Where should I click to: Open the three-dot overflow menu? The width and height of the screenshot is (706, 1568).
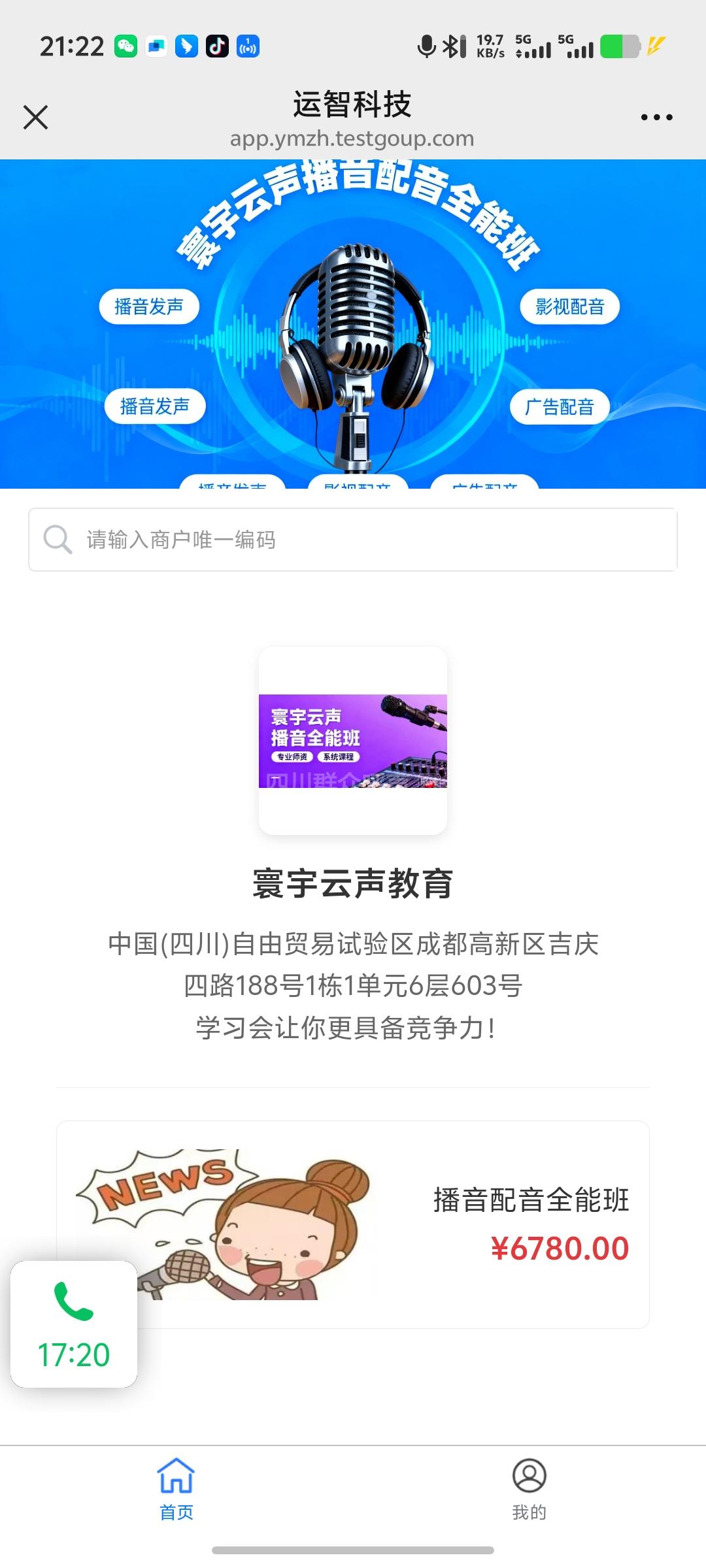tap(656, 118)
